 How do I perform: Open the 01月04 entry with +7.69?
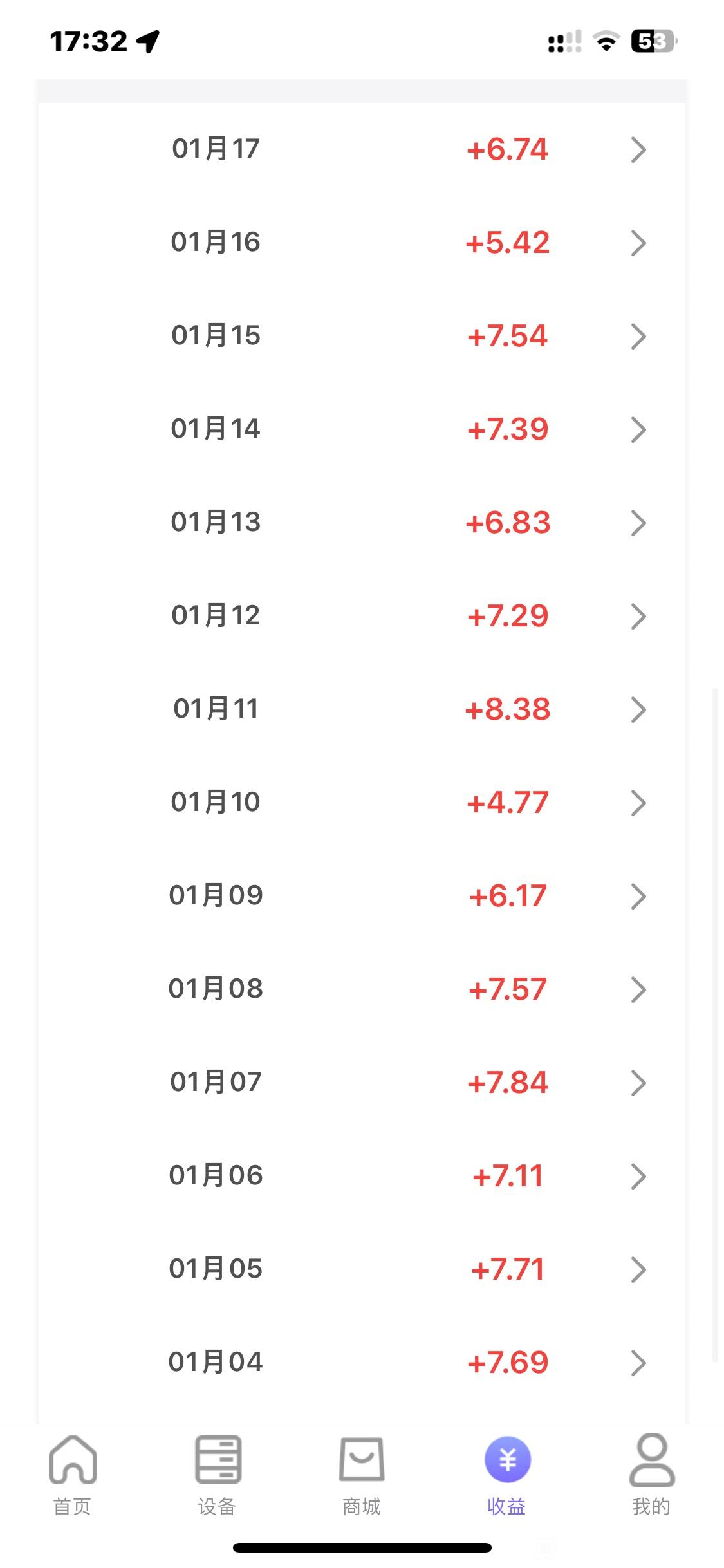tap(362, 1363)
